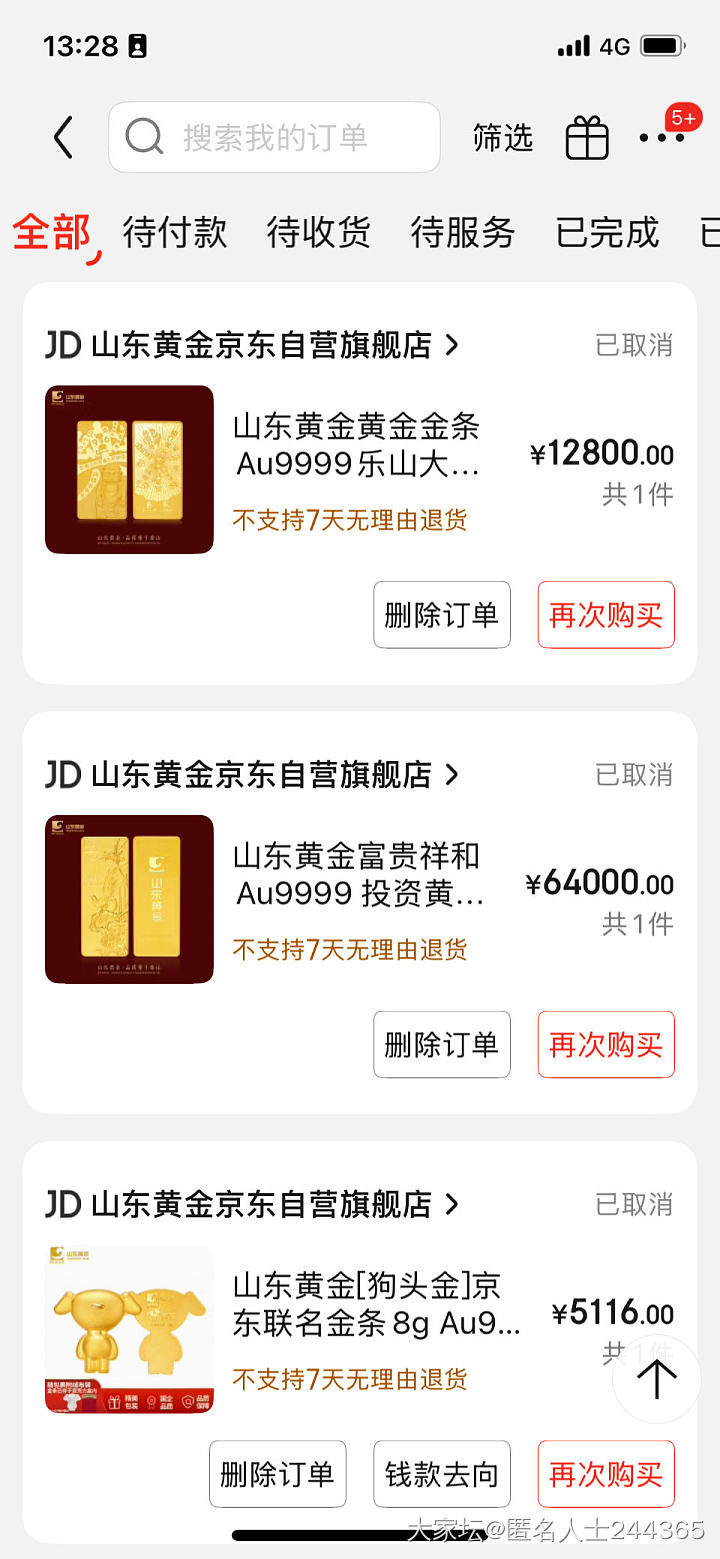Open the 筛选 filter options
Image resolution: width=720 pixels, height=1559 pixels.
pos(502,137)
